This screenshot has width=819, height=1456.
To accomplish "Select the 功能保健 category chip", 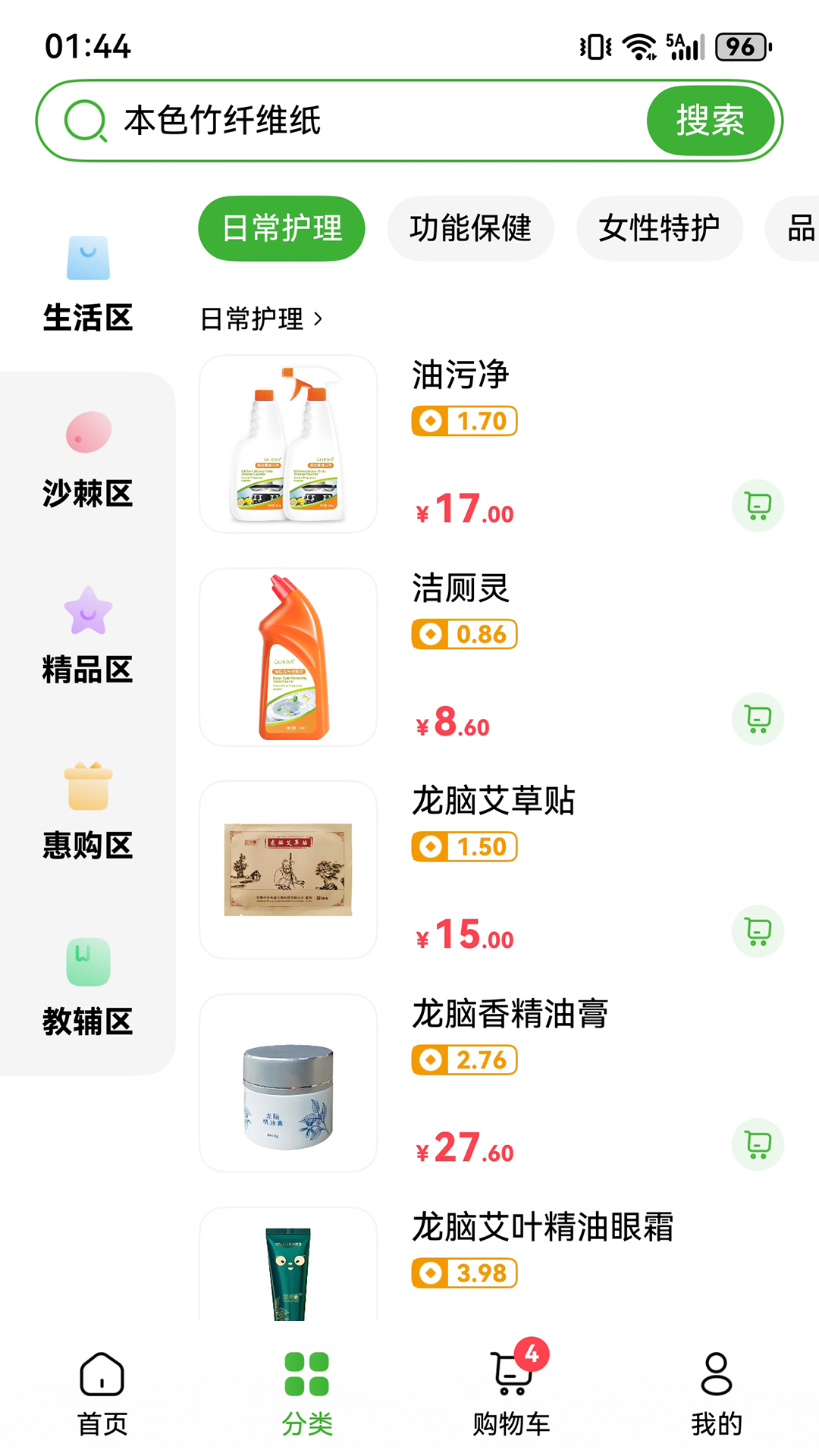I will [x=470, y=228].
